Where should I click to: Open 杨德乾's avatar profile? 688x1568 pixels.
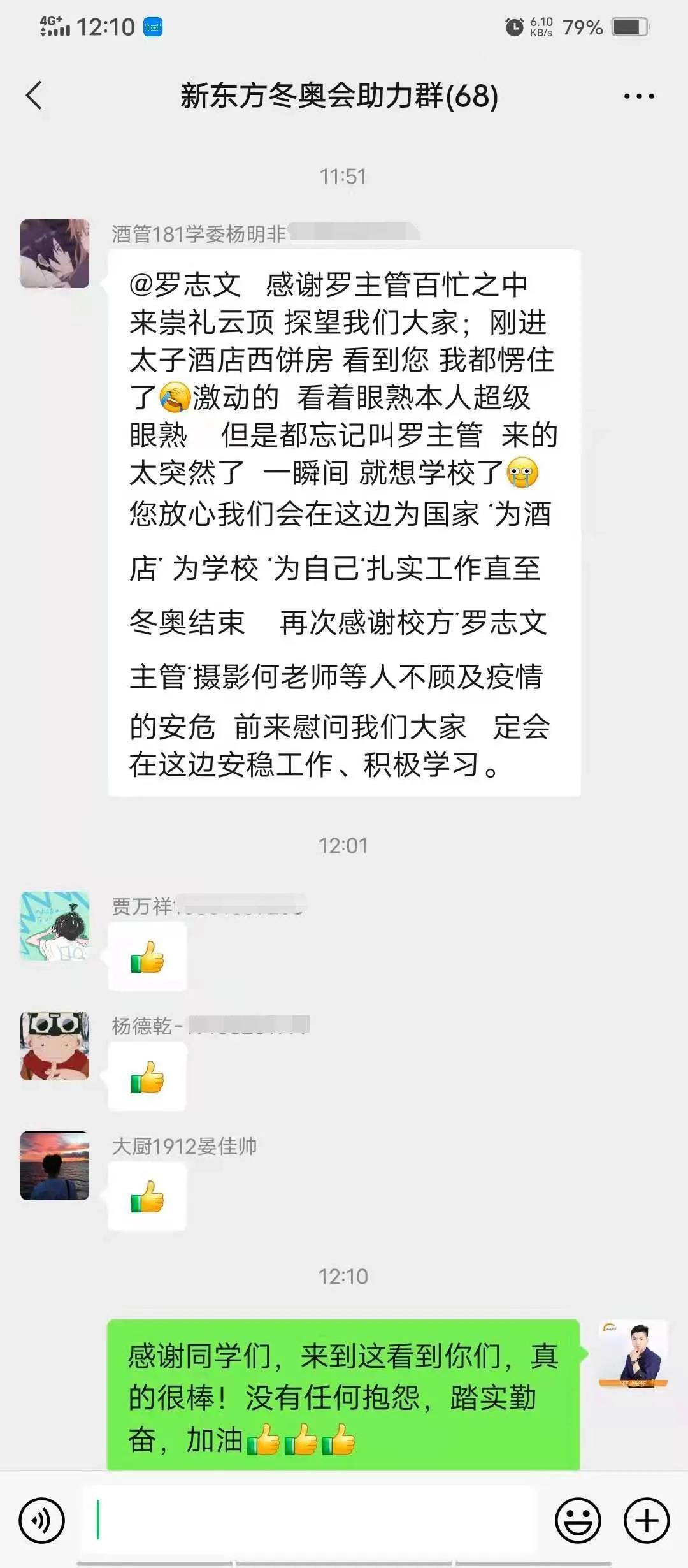pos(55,1045)
